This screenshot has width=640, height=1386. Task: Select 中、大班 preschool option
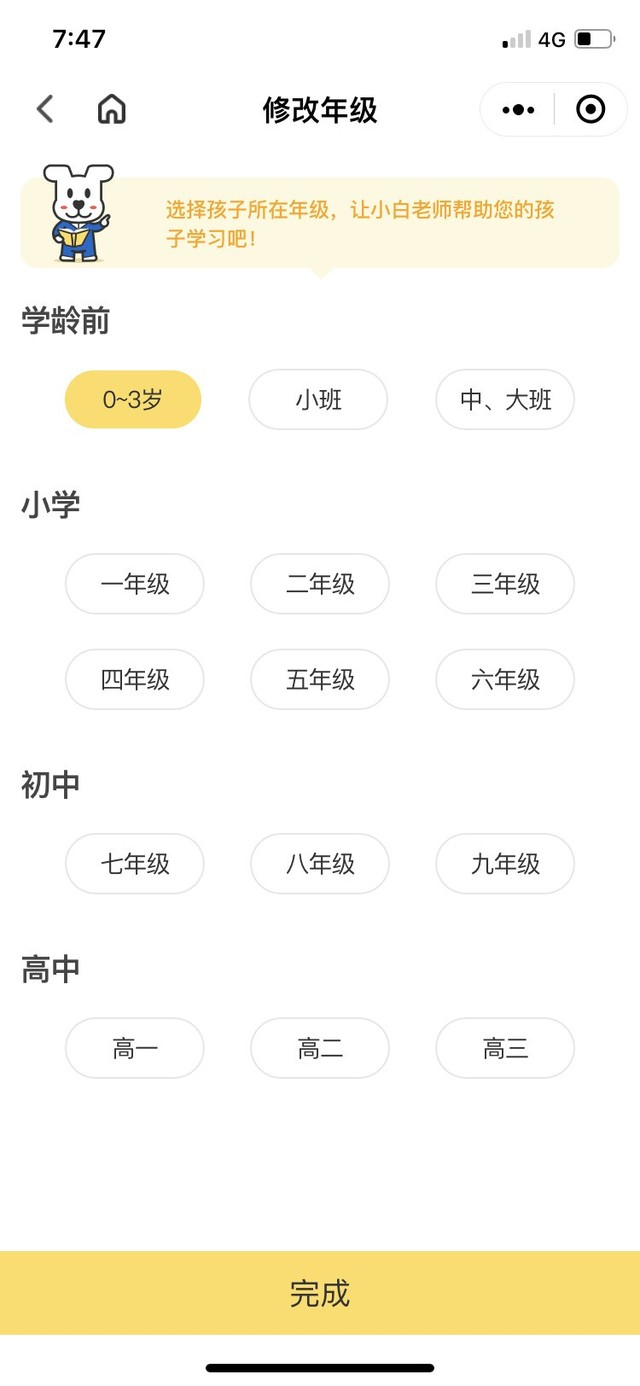click(505, 400)
